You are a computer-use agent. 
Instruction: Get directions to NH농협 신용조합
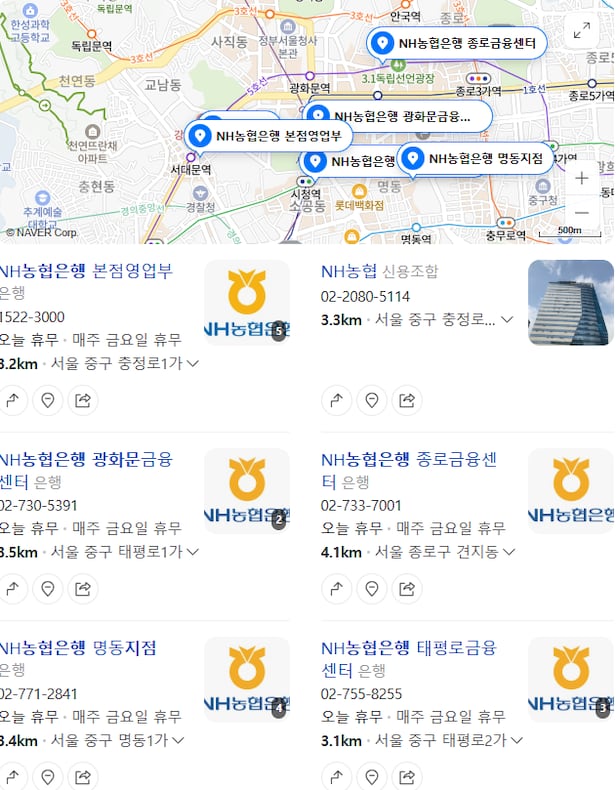click(x=335, y=400)
